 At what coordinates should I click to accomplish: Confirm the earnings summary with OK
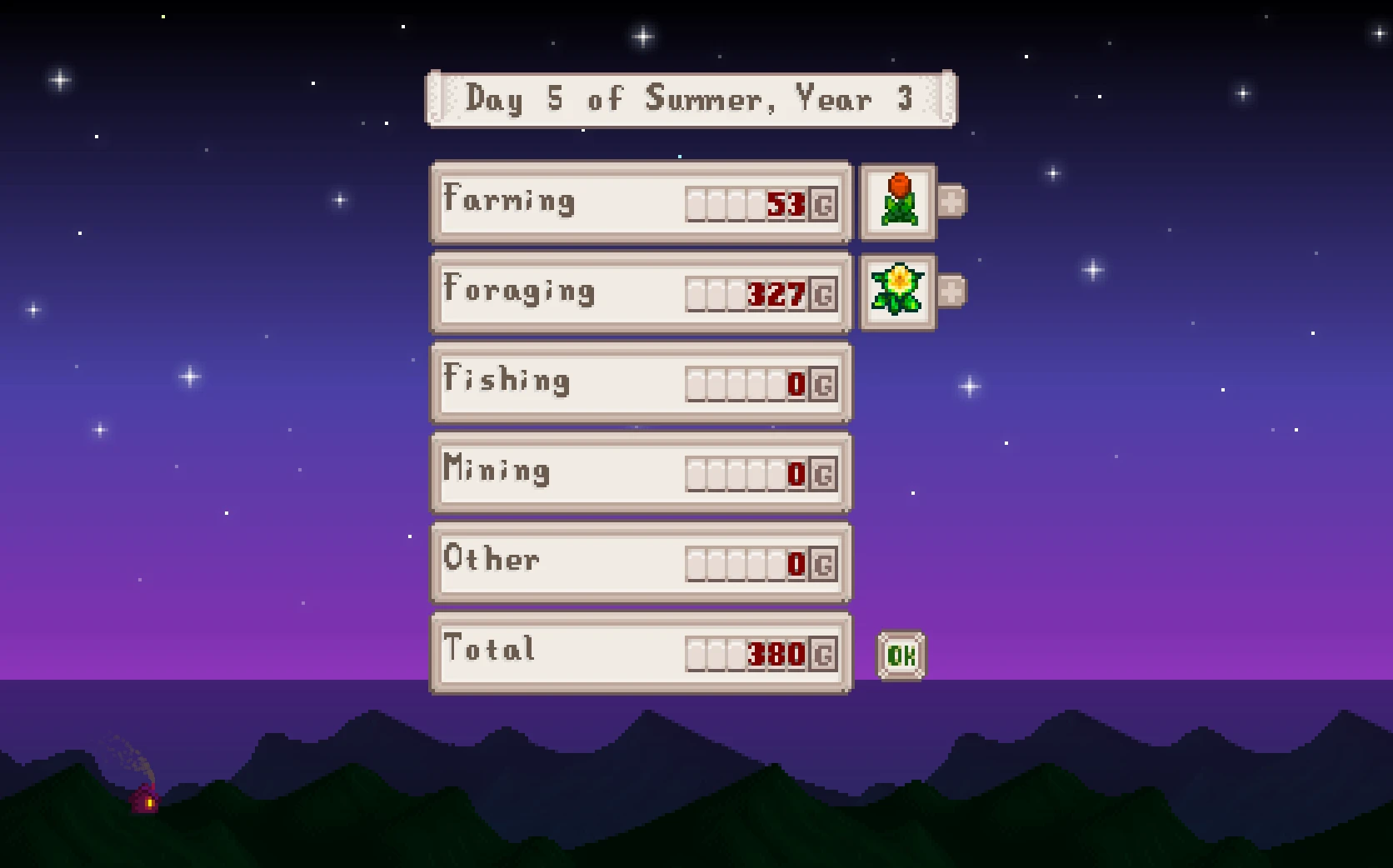pyautogui.click(x=901, y=656)
